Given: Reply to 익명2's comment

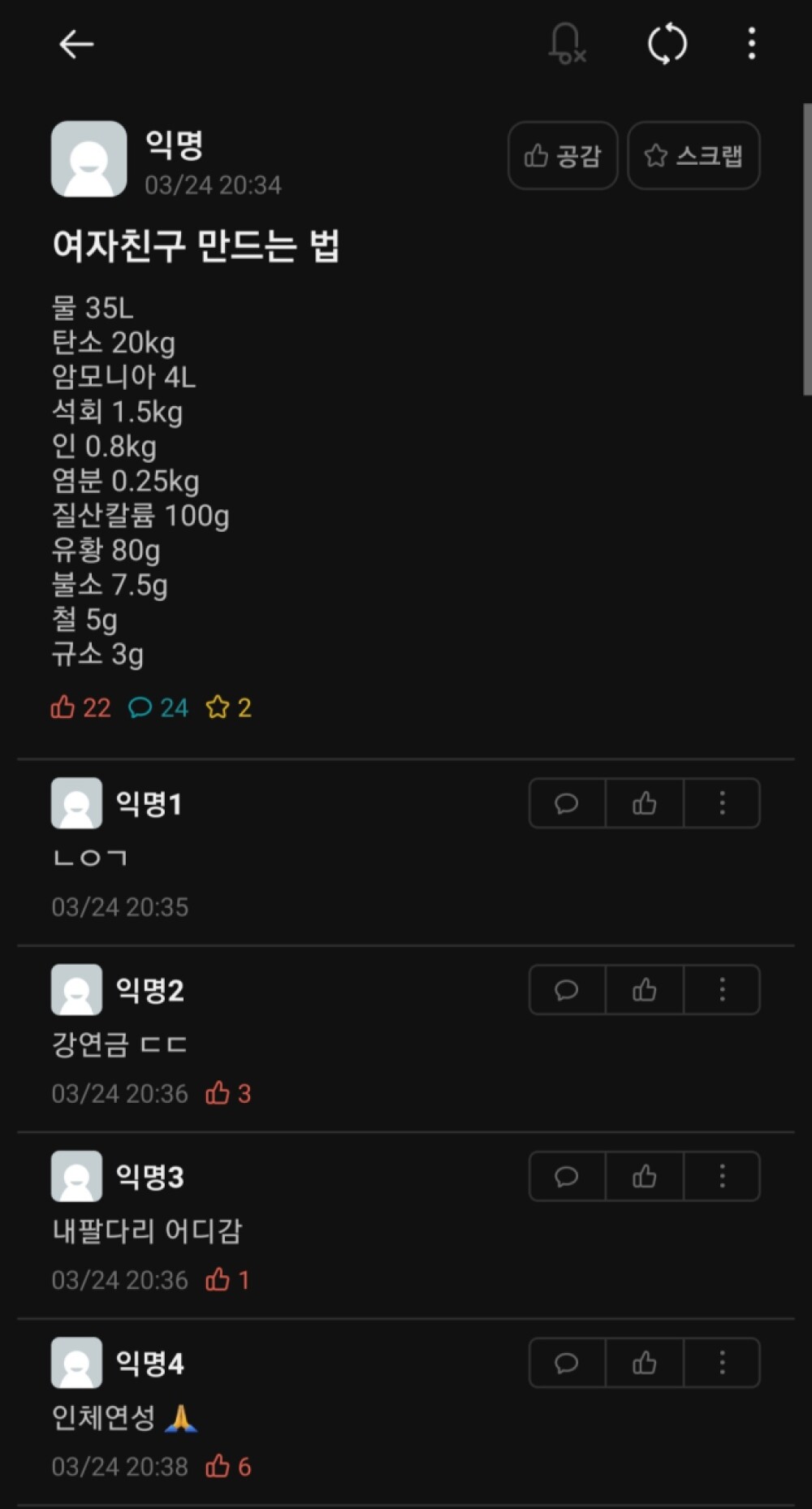Looking at the screenshot, I should 567,989.
